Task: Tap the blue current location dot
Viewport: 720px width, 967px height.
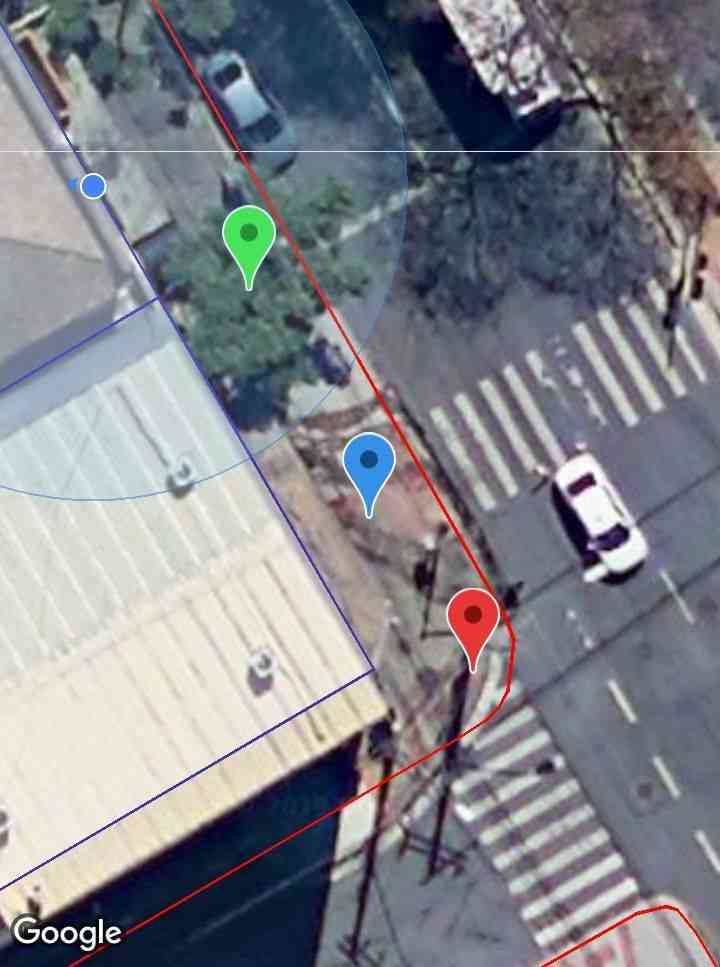Action: pos(93,186)
